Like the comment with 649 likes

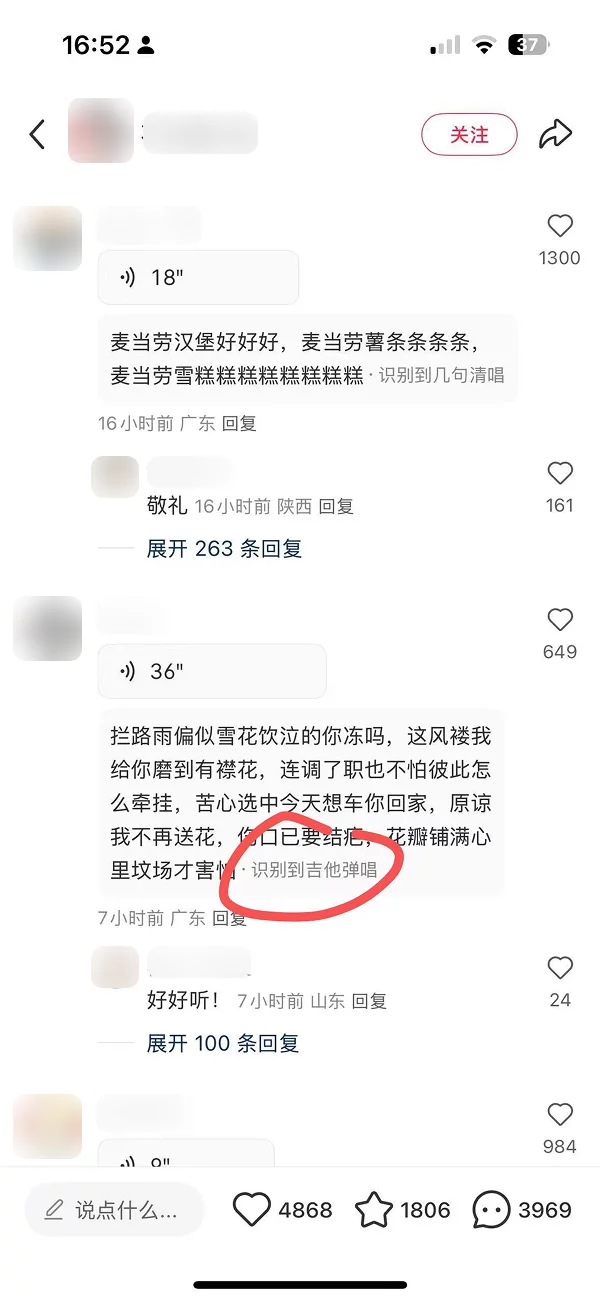(559, 621)
